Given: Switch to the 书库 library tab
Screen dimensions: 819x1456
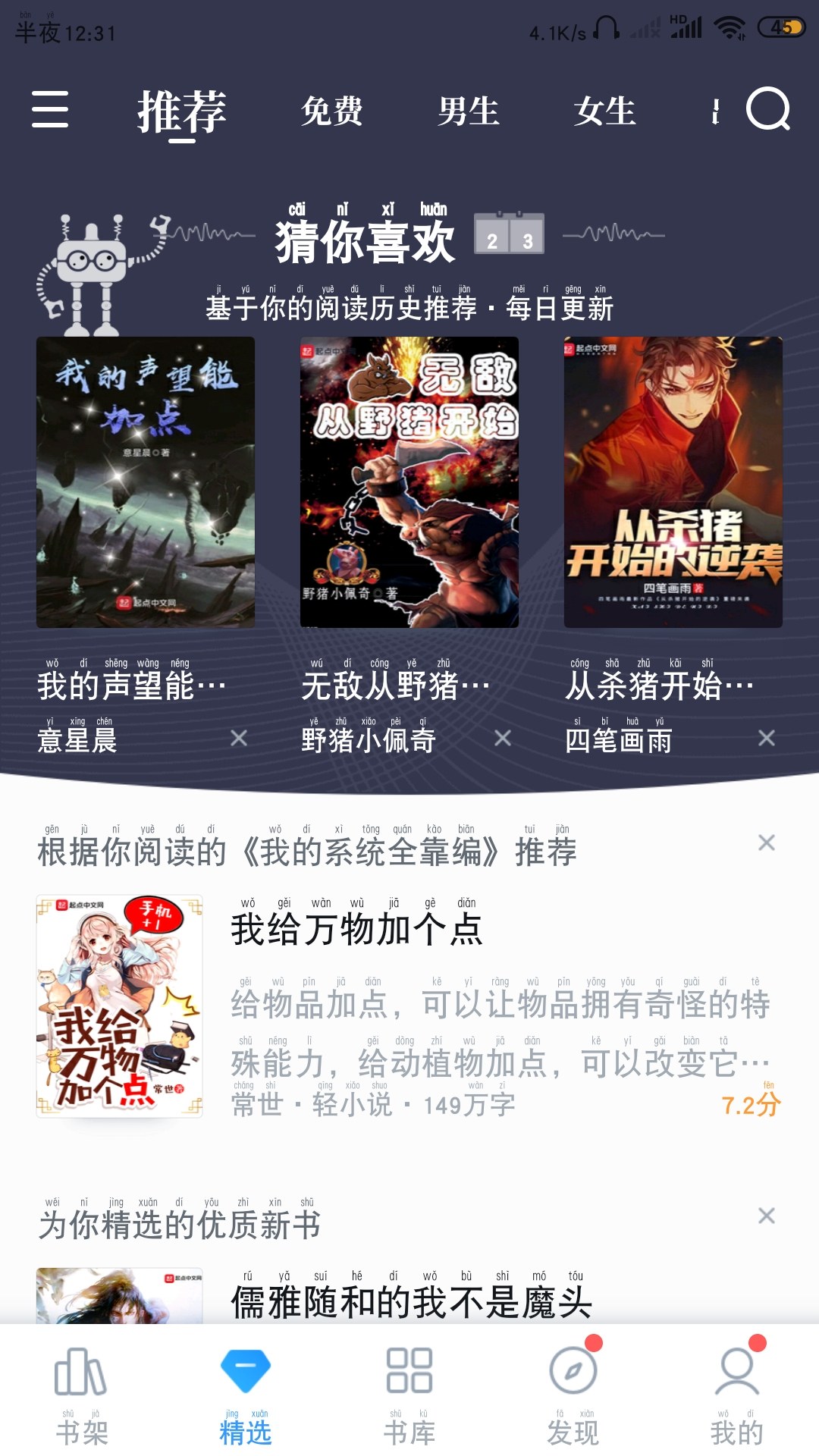Looking at the screenshot, I should [409, 1395].
